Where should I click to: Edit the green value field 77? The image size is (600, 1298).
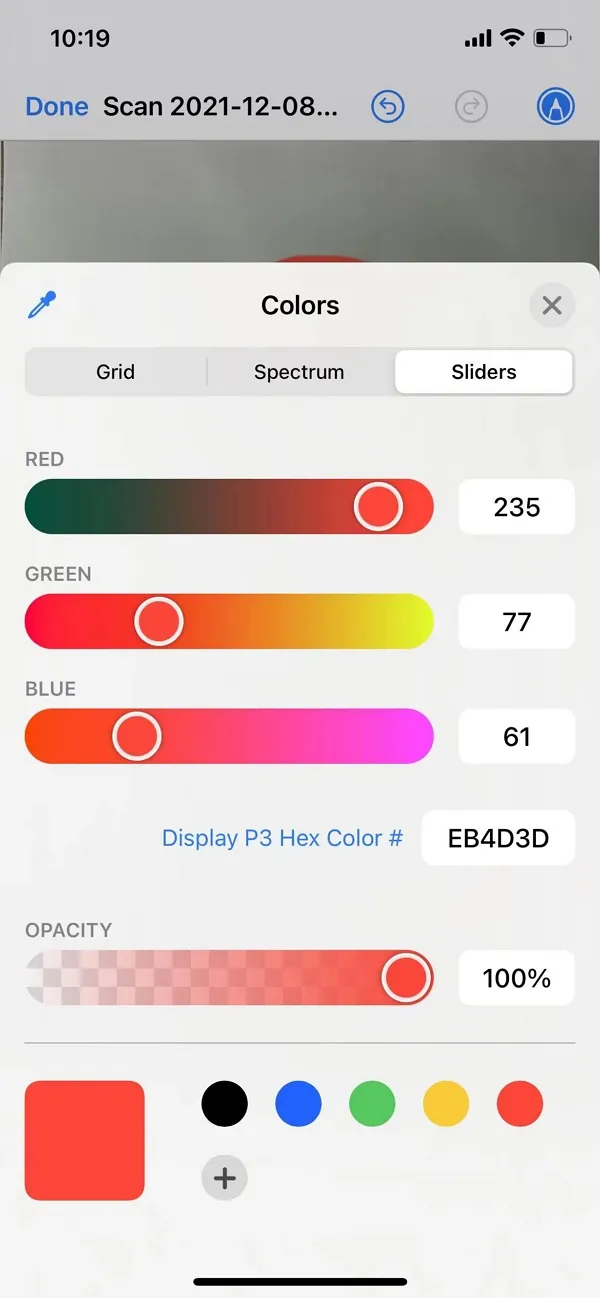[516, 622]
